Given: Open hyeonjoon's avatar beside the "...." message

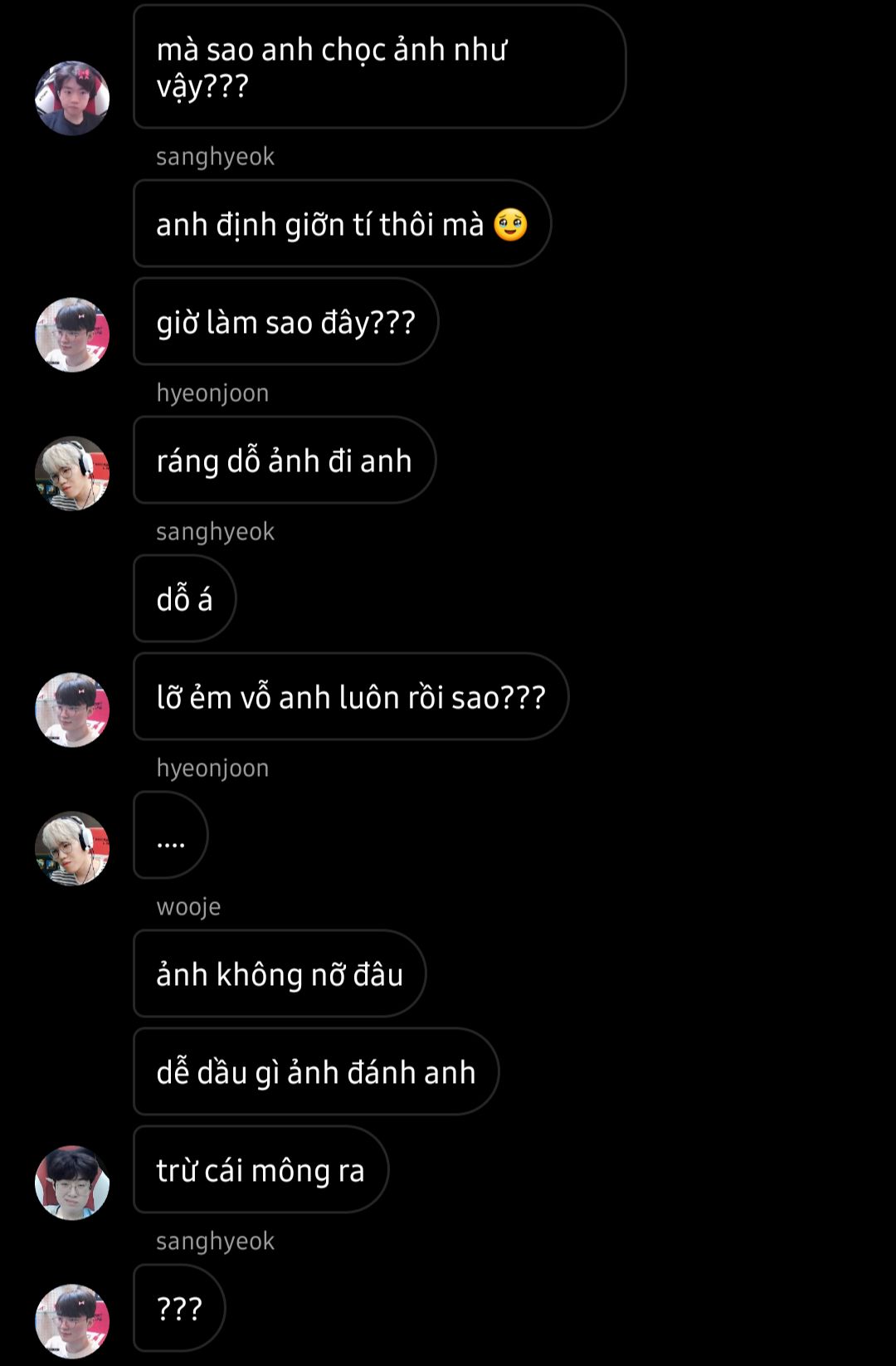Looking at the screenshot, I should pyautogui.click(x=72, y=848).
